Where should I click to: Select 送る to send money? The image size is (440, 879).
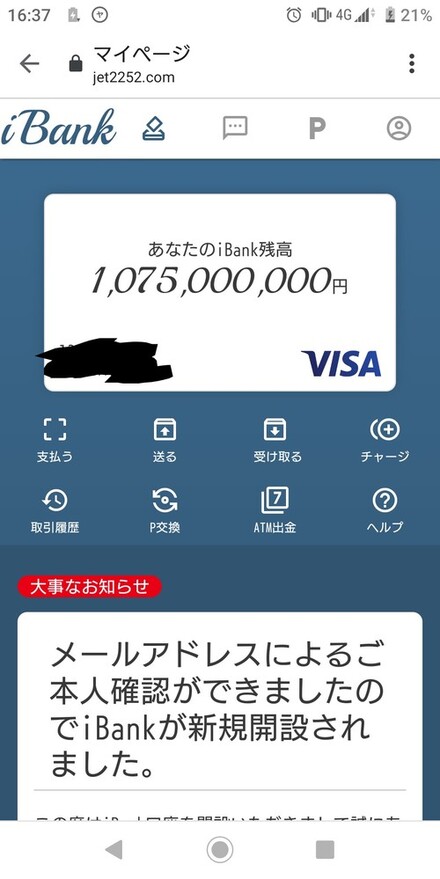pyautogui.click(x=165, y=441)
